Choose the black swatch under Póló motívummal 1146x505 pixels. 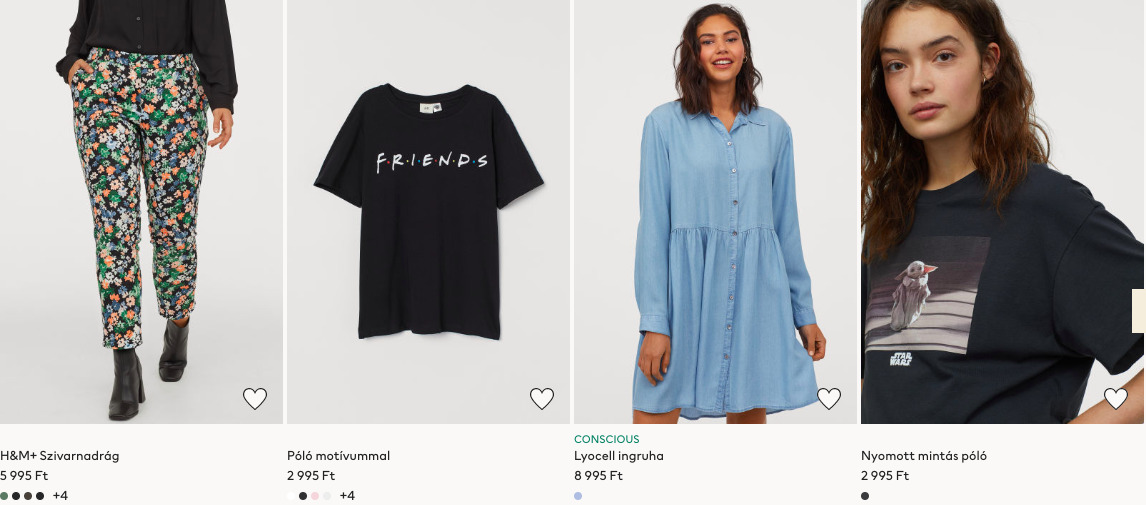303,496
